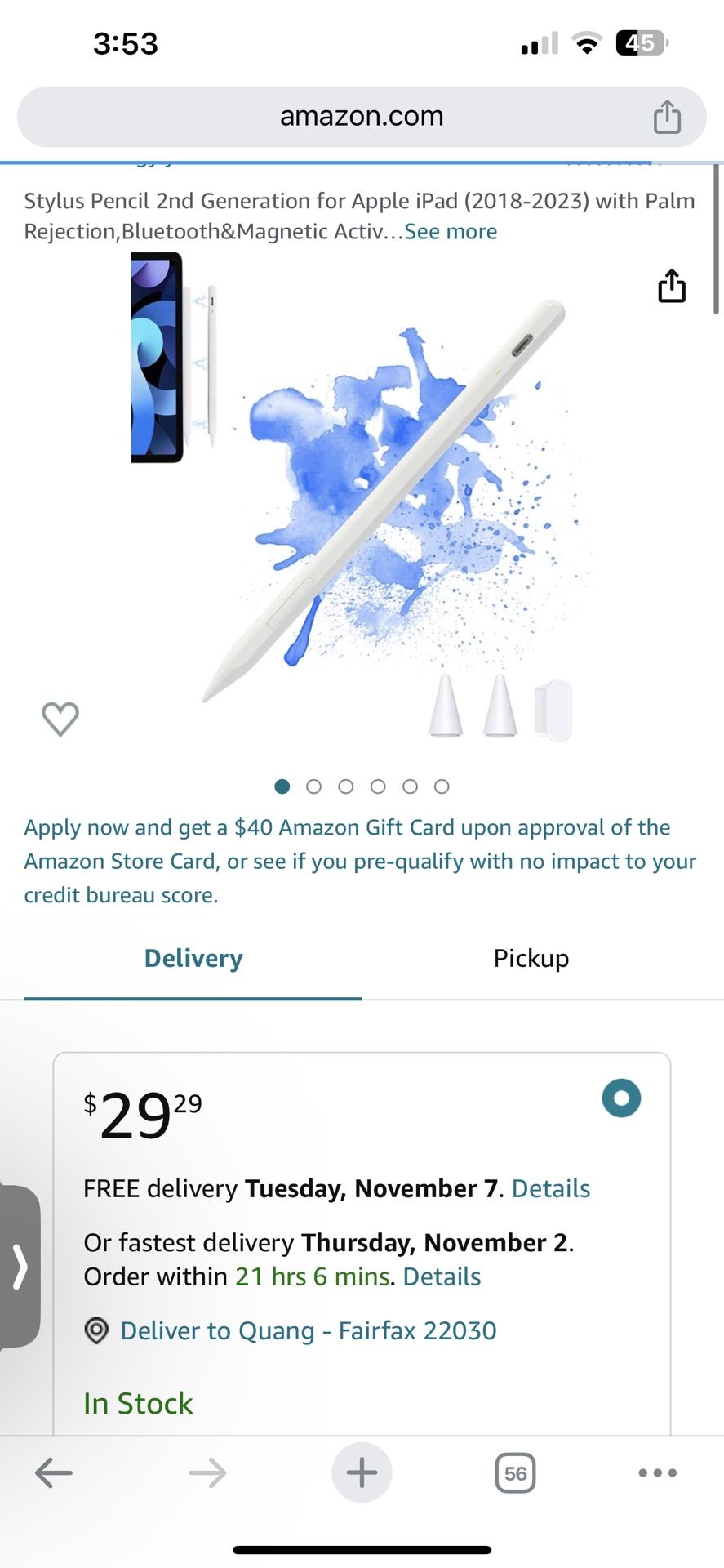724x1568 pixels.
Task: Open the browser overflow menu
Action: [658, 1473]
